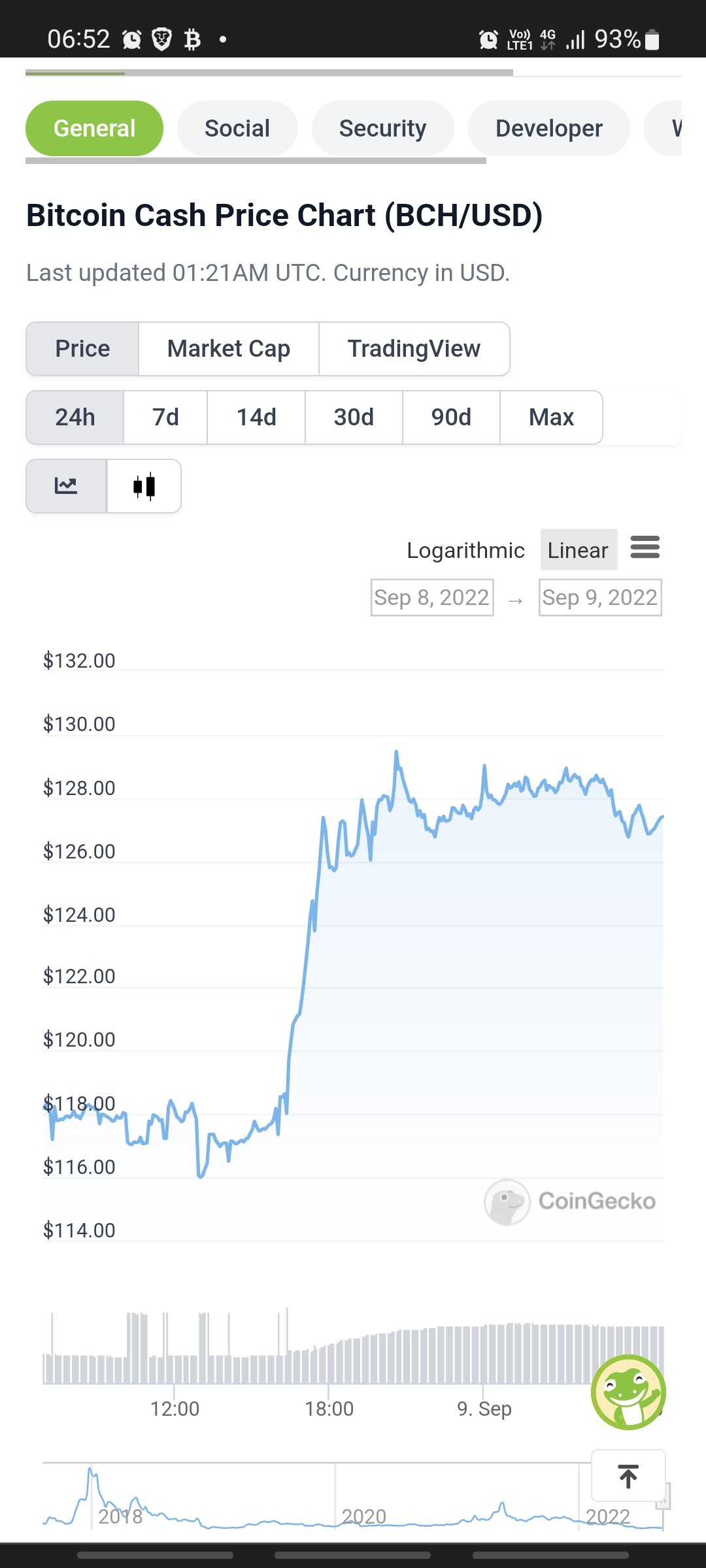The image size is (706, 1568).
Task: Tap the scroll-to-top arrow button
Action: 628,1476
